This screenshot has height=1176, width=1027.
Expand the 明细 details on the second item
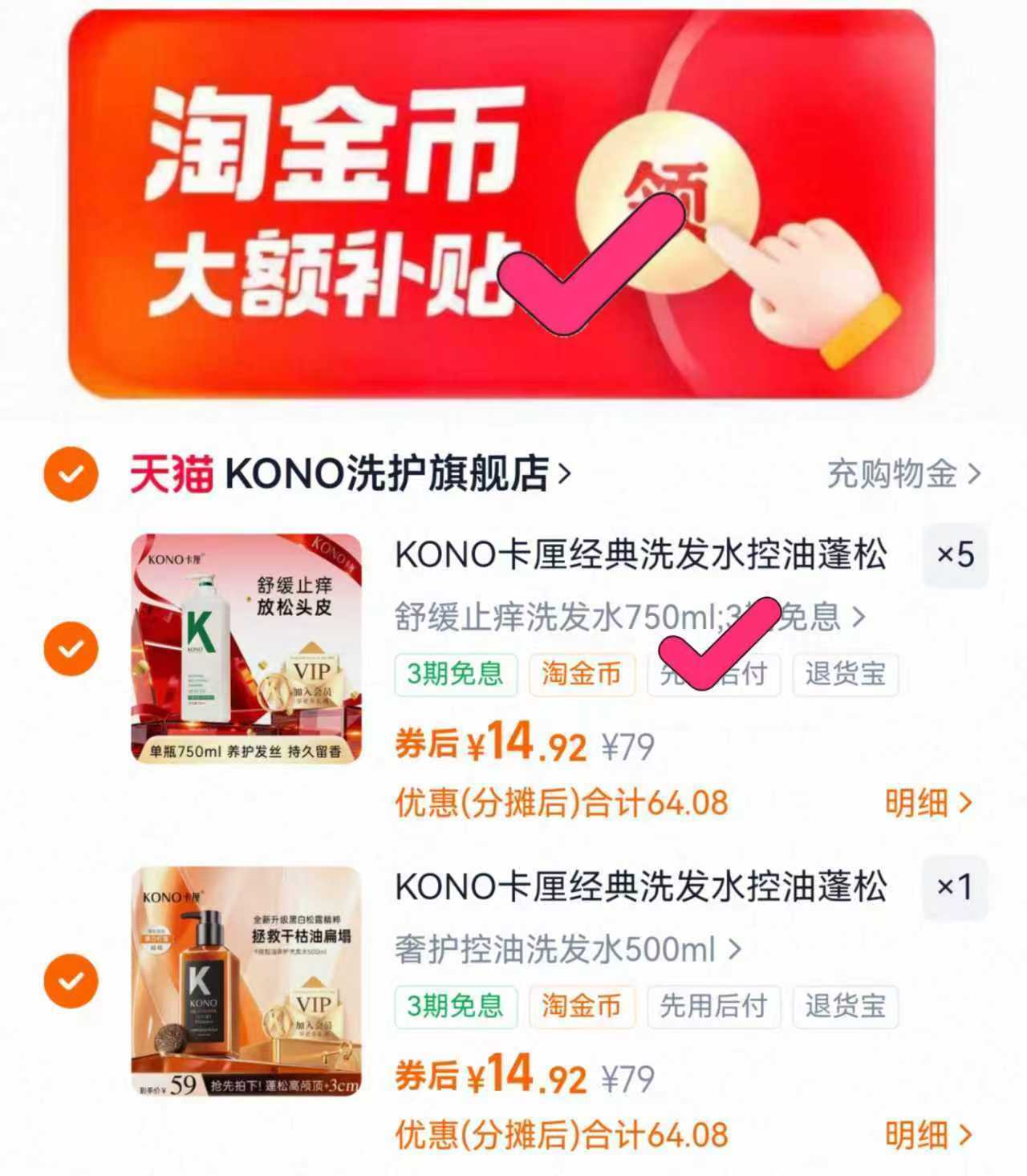pyautogui.click(x=929, y=1133)
